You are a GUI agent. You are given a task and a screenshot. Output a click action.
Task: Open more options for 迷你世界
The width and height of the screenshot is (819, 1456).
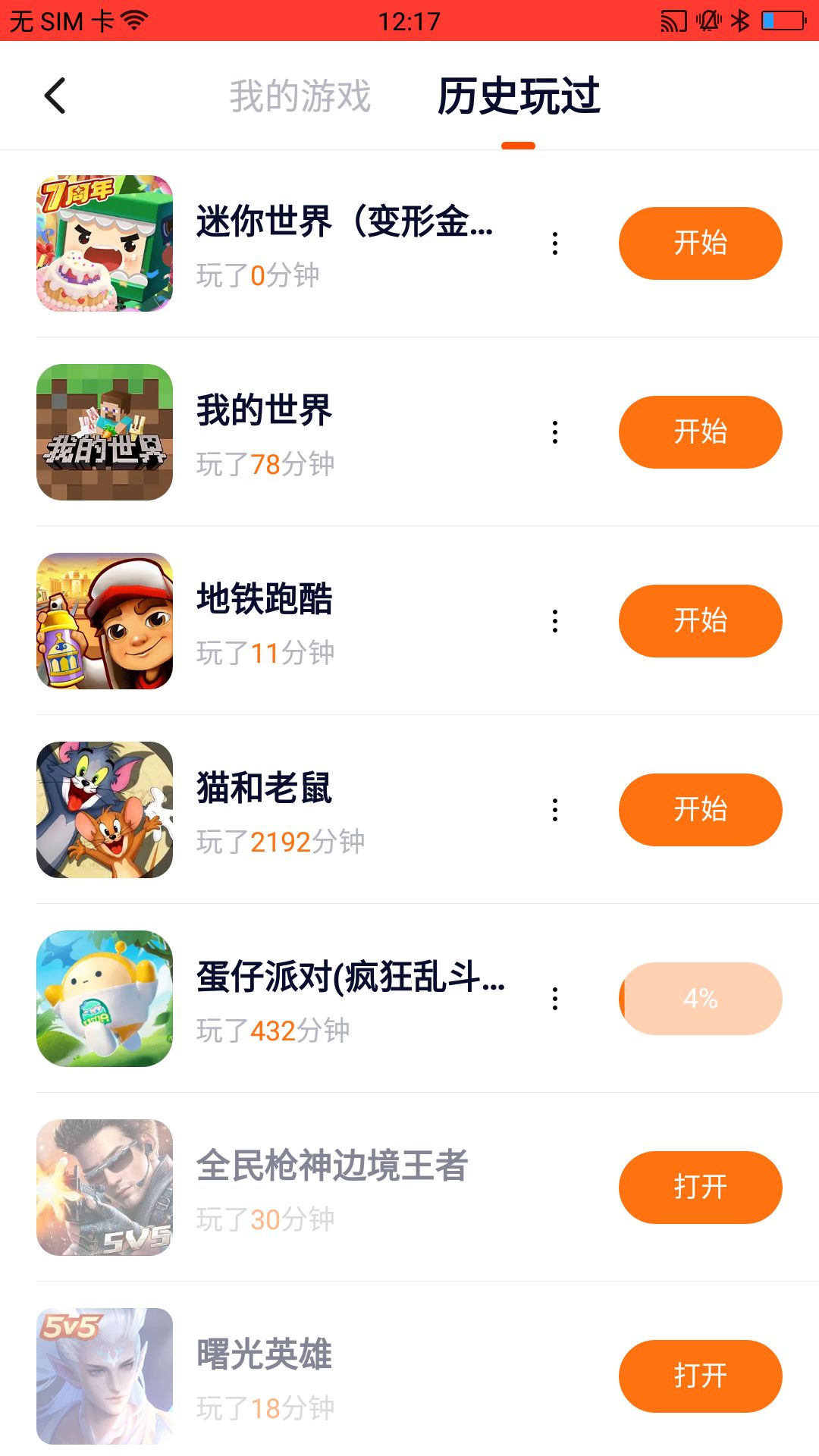[555, 243]
